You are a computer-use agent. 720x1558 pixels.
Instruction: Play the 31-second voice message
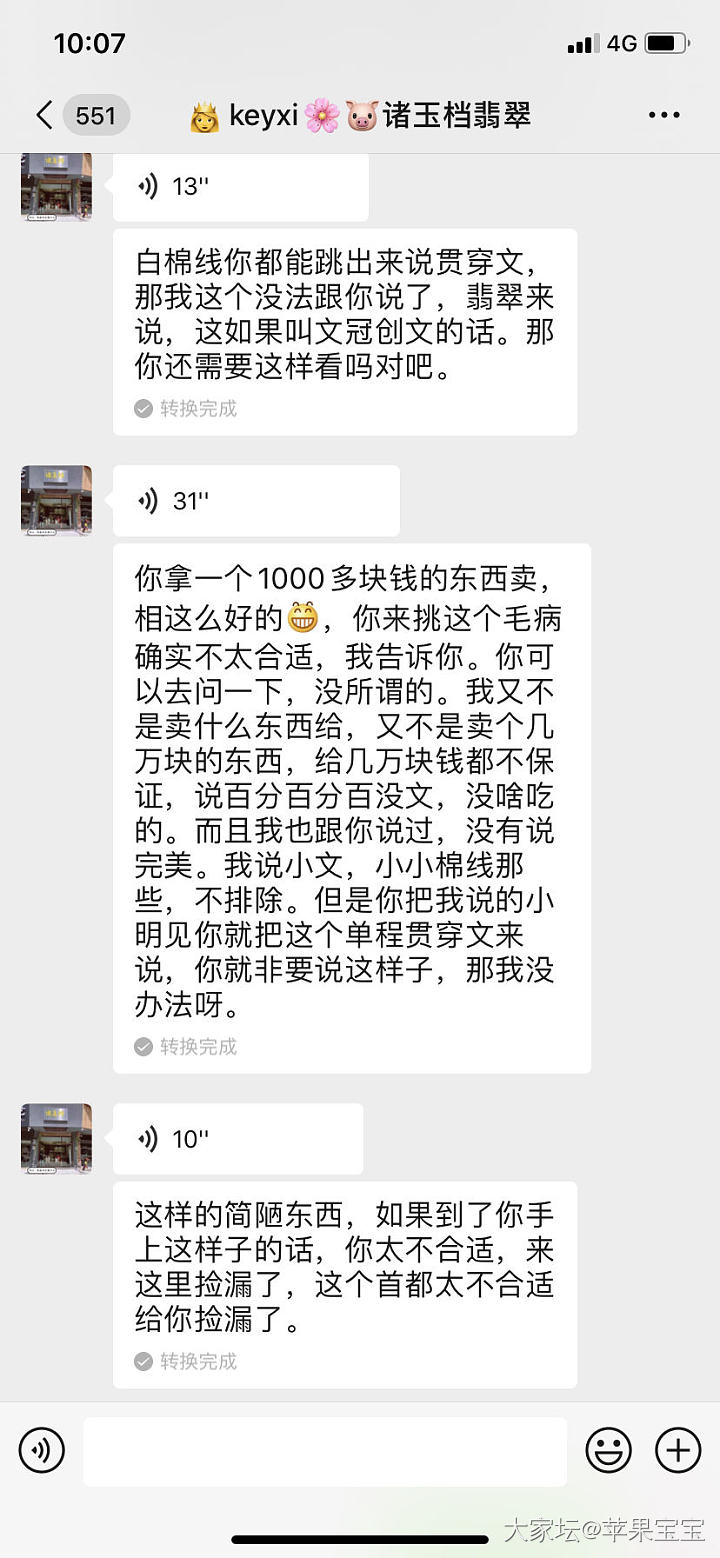click(256, 500)
